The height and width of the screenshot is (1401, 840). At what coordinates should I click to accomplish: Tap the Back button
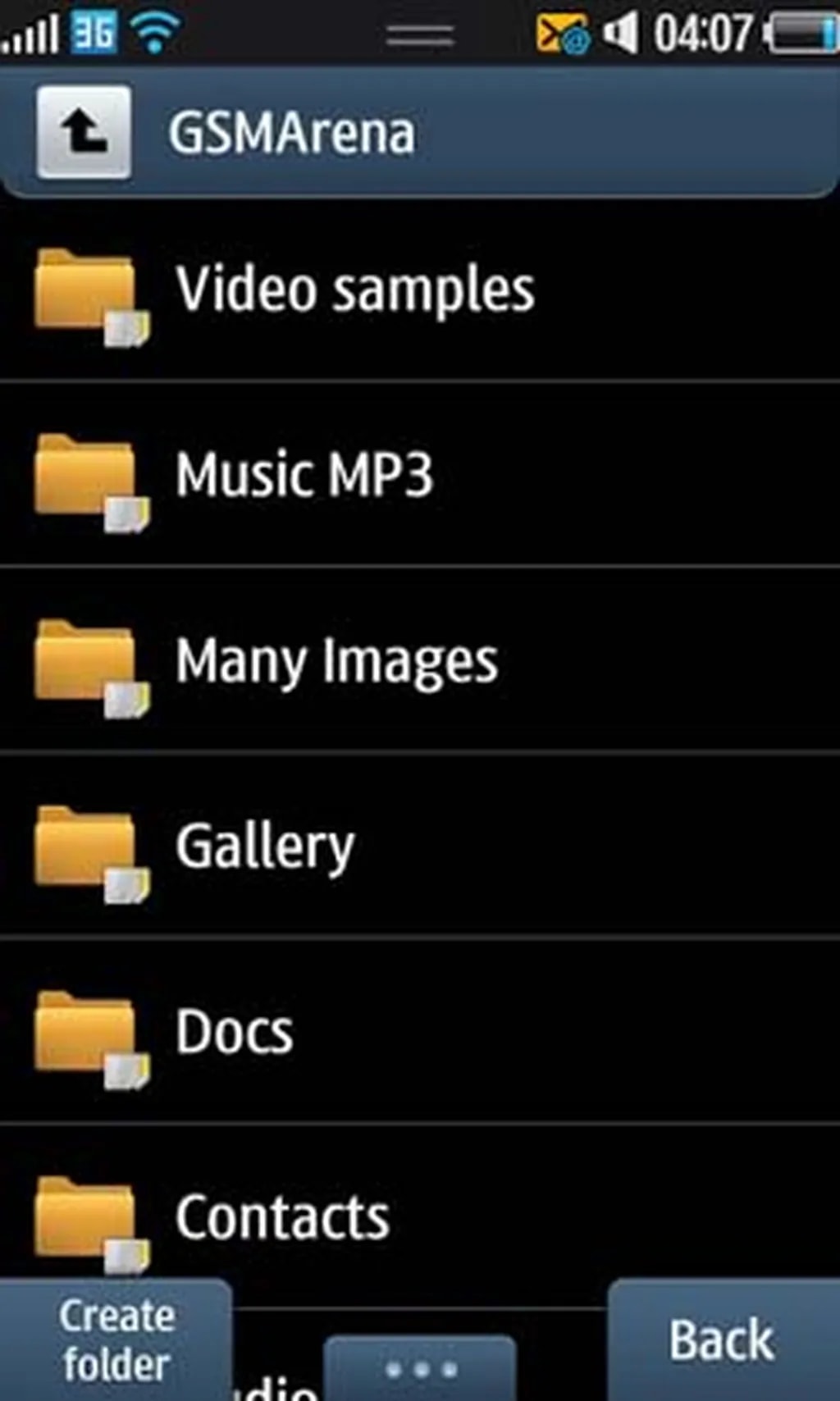point(720,1339)
